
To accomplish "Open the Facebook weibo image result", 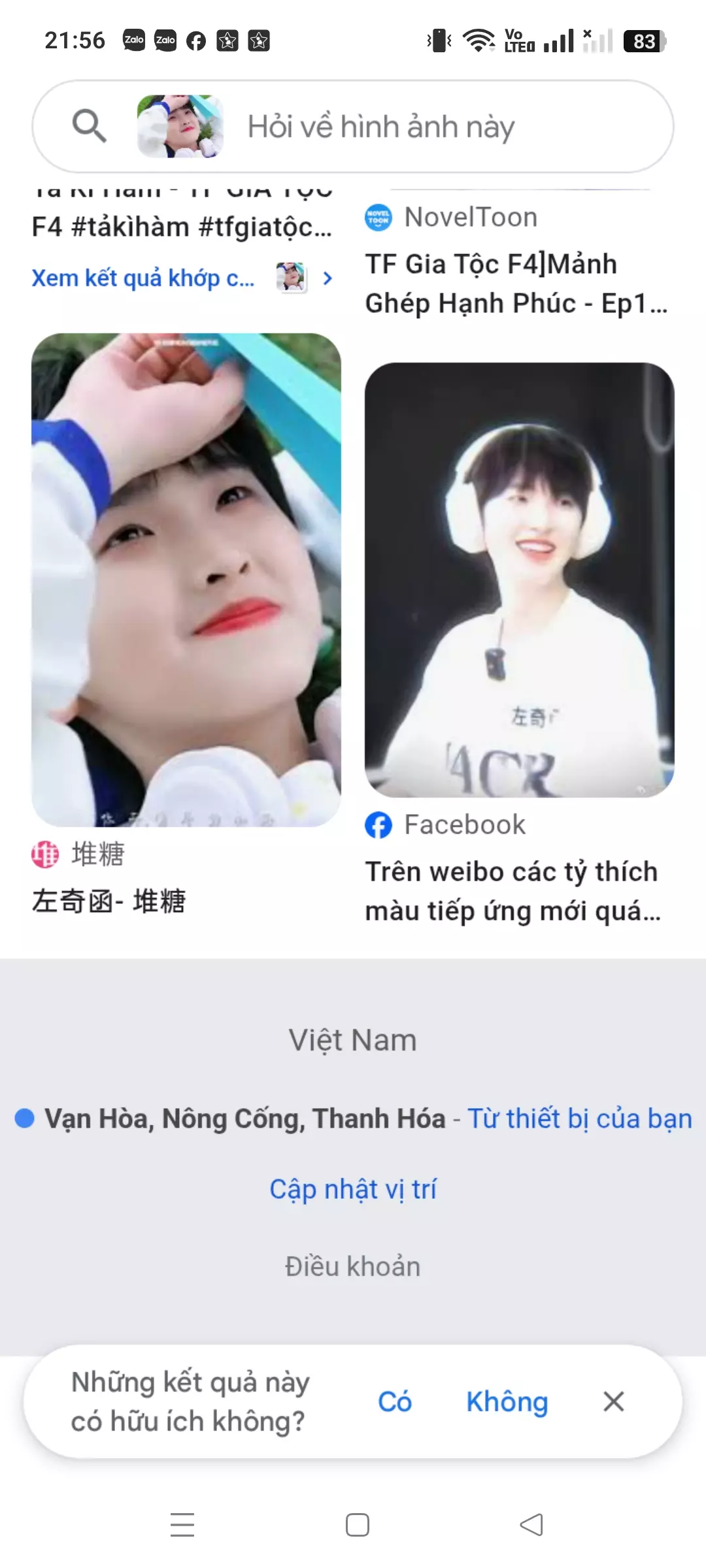I will (519, 580).
